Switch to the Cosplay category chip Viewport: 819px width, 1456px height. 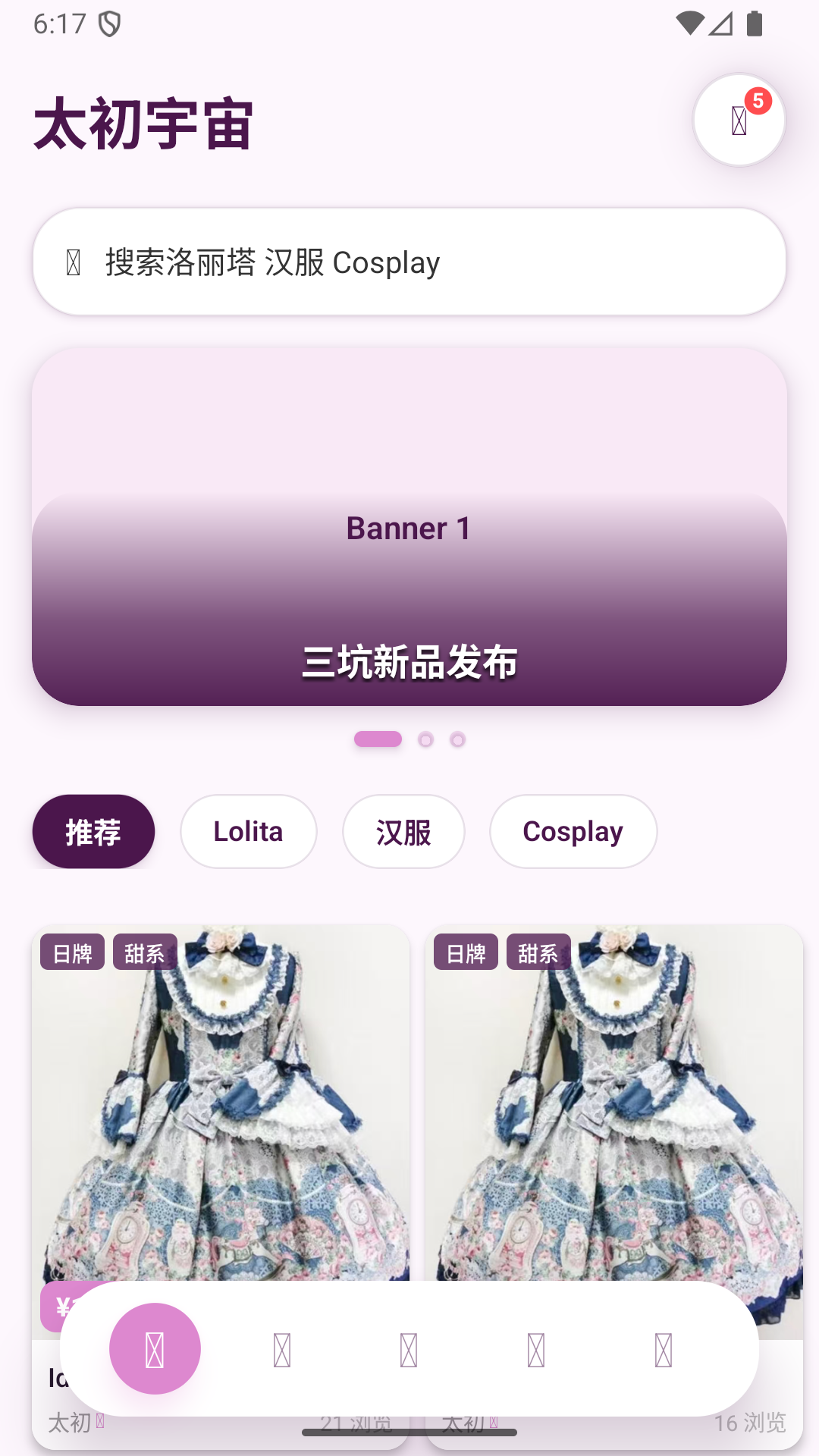tap(573, 832)
